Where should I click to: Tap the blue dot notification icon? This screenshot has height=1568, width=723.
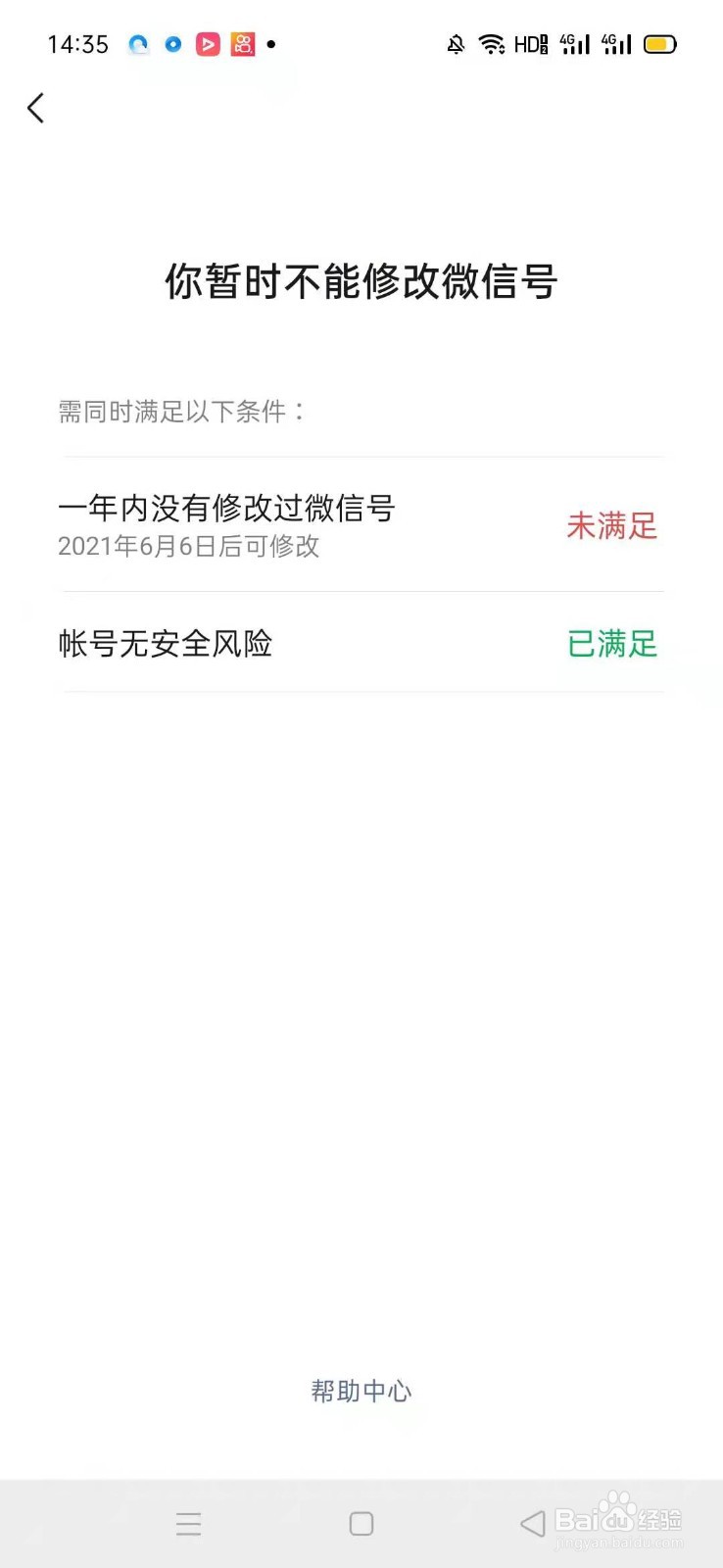(x=171, y=44)
